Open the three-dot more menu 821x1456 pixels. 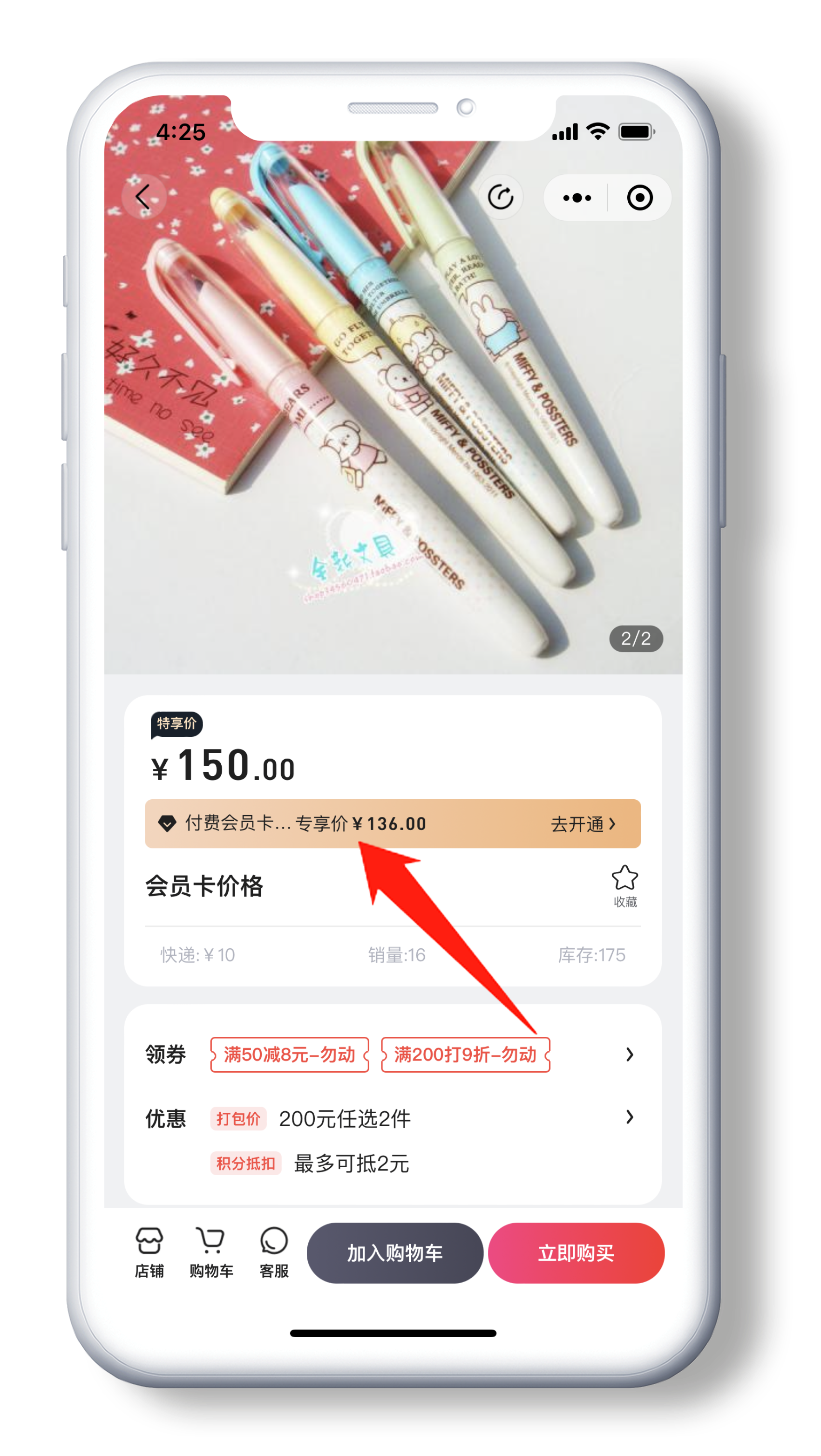pyautogui.click(x=577, y=198)
